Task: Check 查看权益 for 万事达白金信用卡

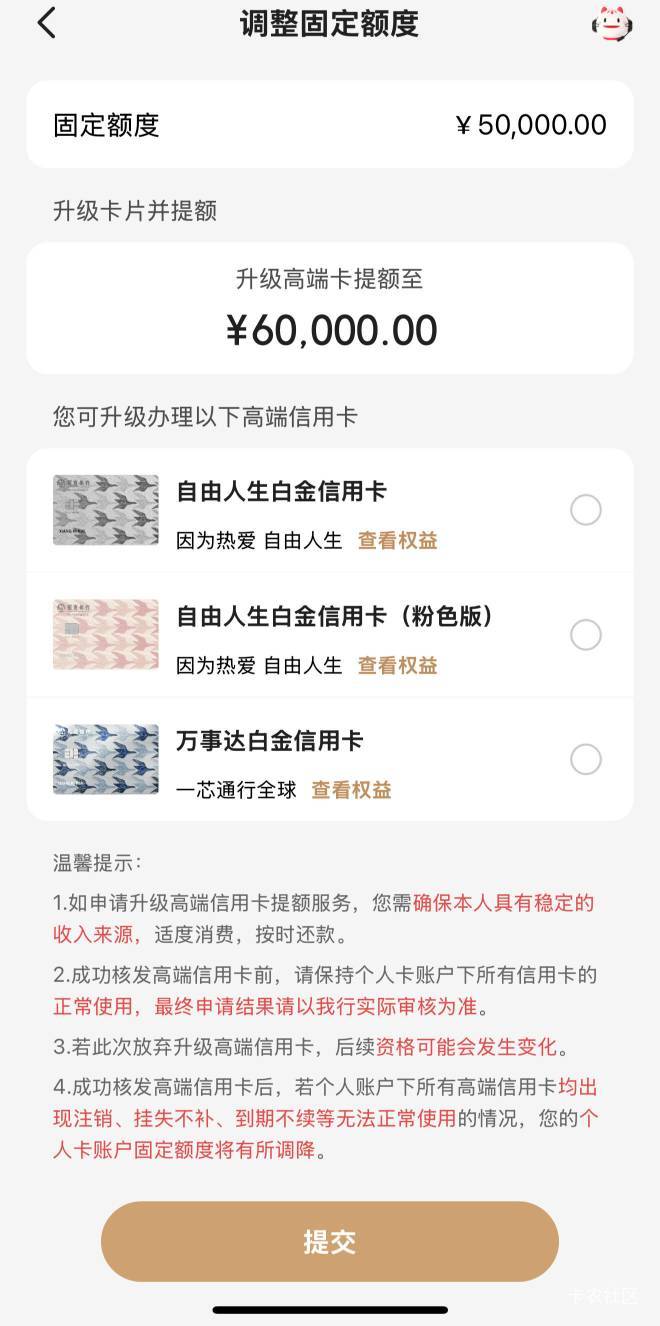Action: tap(351, 790)
